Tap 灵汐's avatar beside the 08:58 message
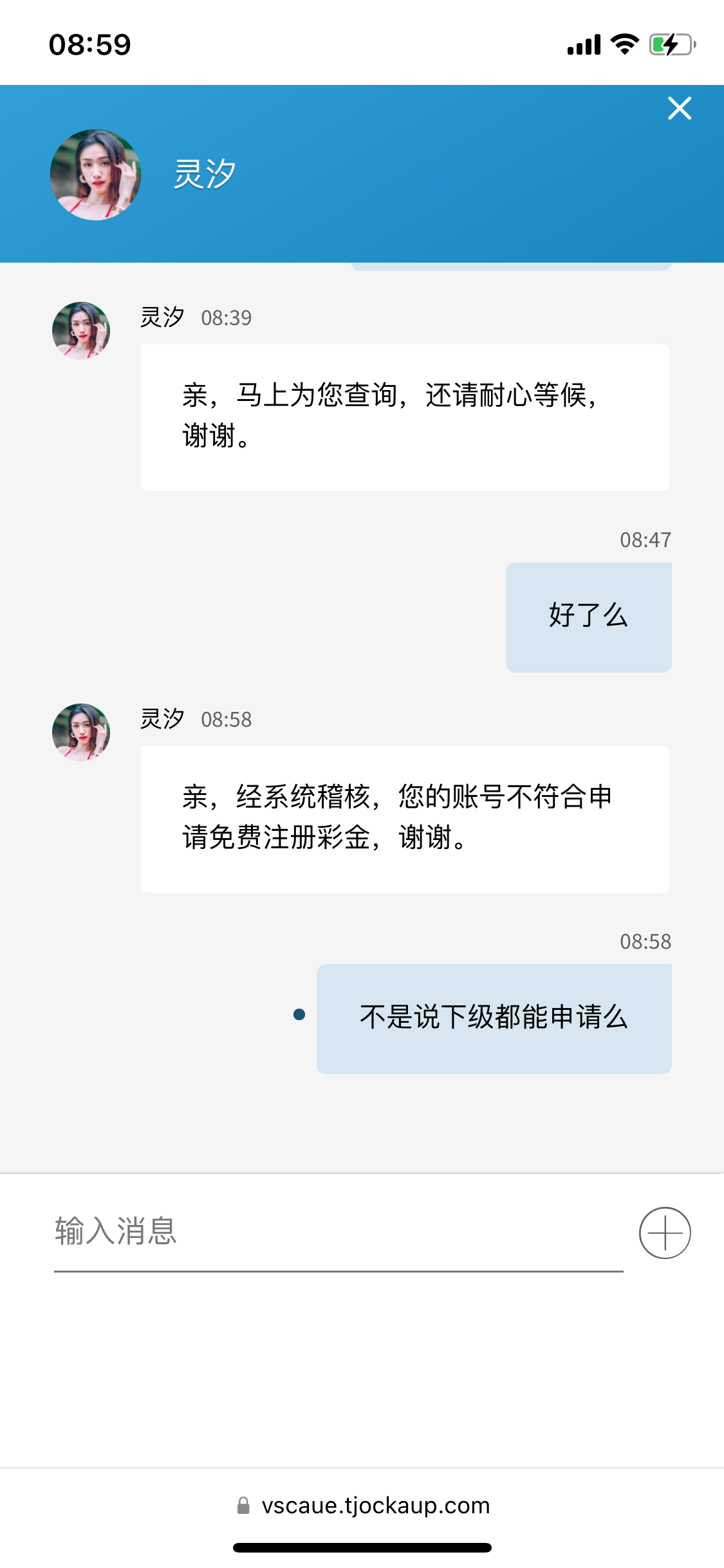724x1568 pixels. (80, 733)
